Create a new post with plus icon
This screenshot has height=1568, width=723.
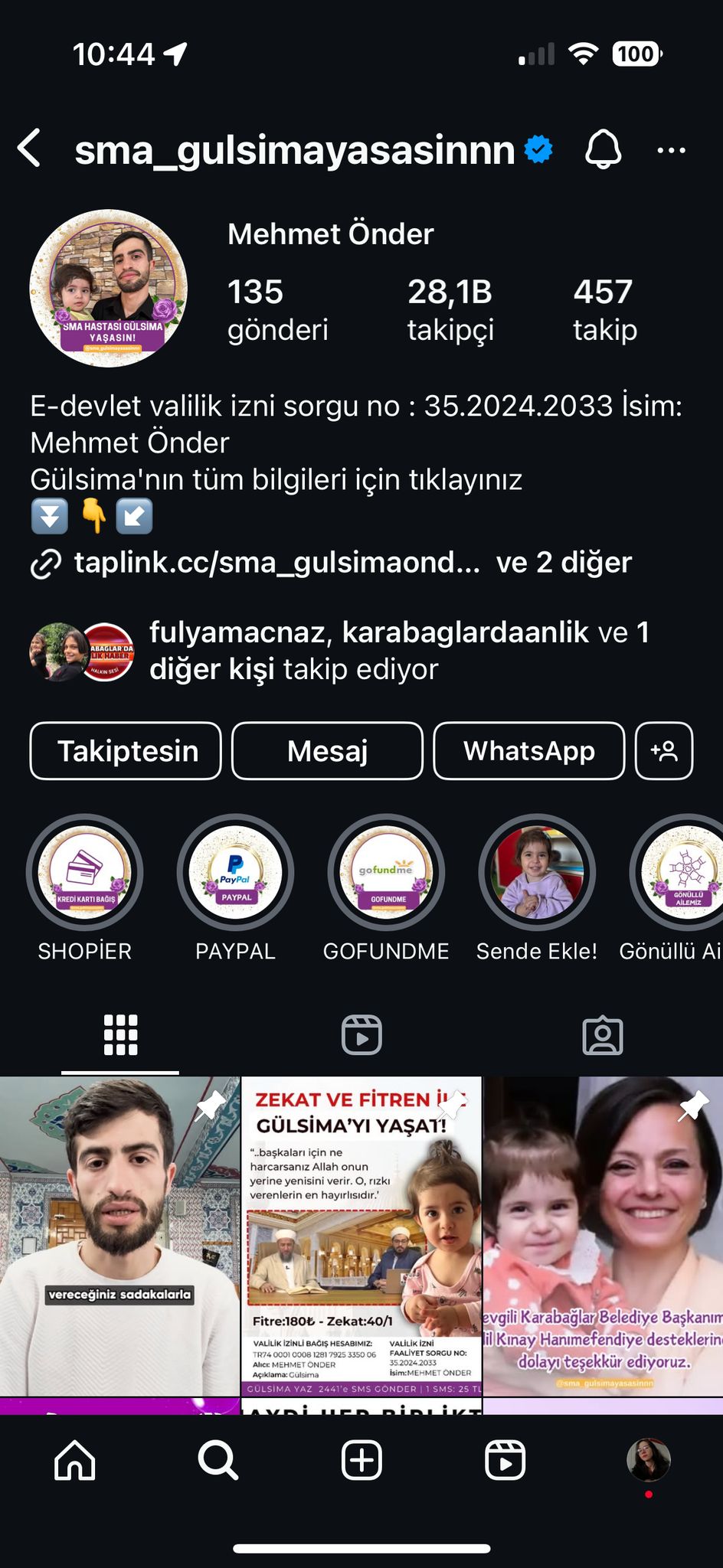coord(361,1460)
